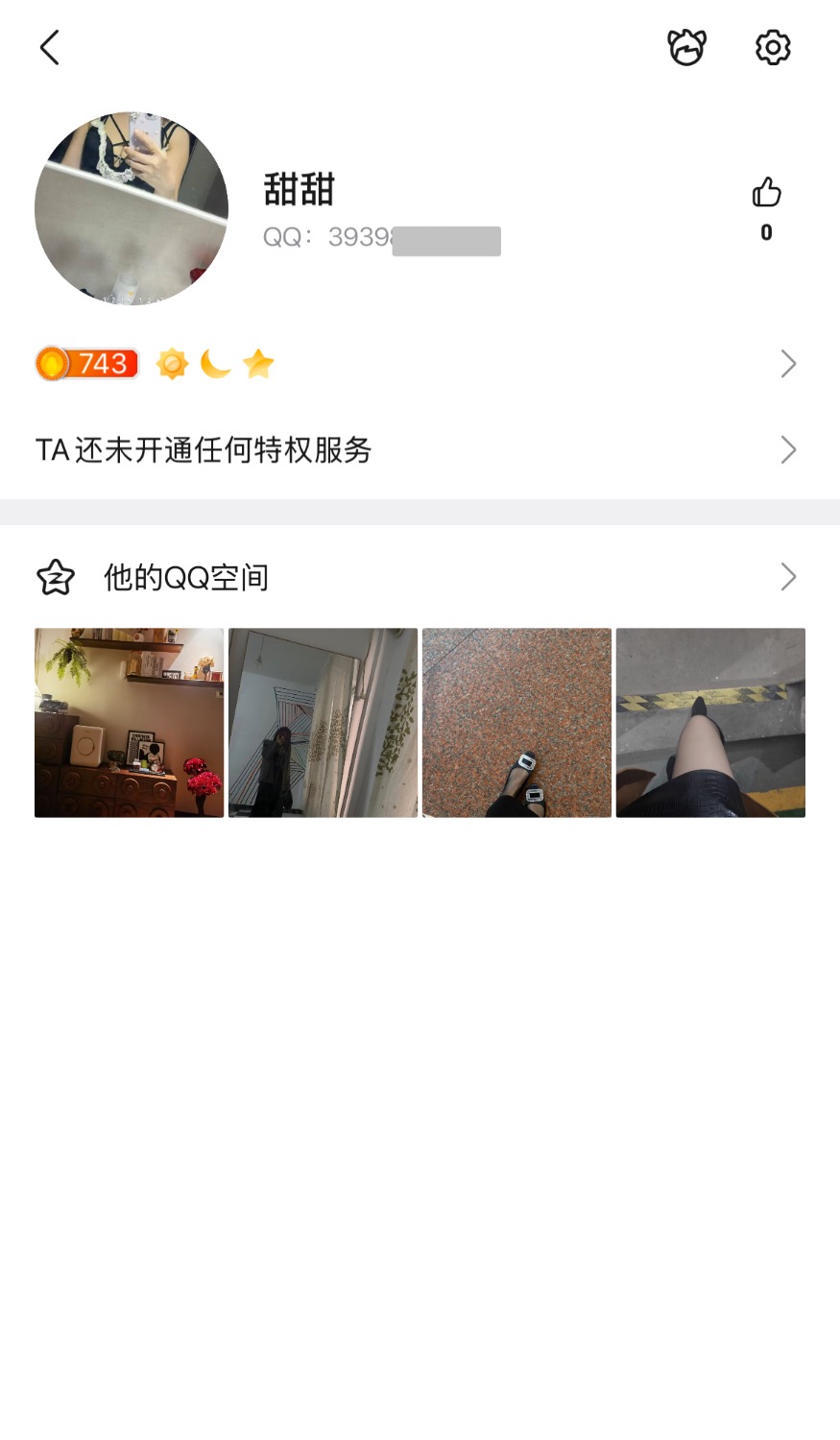Image resolution: width=840 pixels, height=1440 pixels.
Task: Open the mirror selfie photo thumbnail
Action: coord(322,721)
